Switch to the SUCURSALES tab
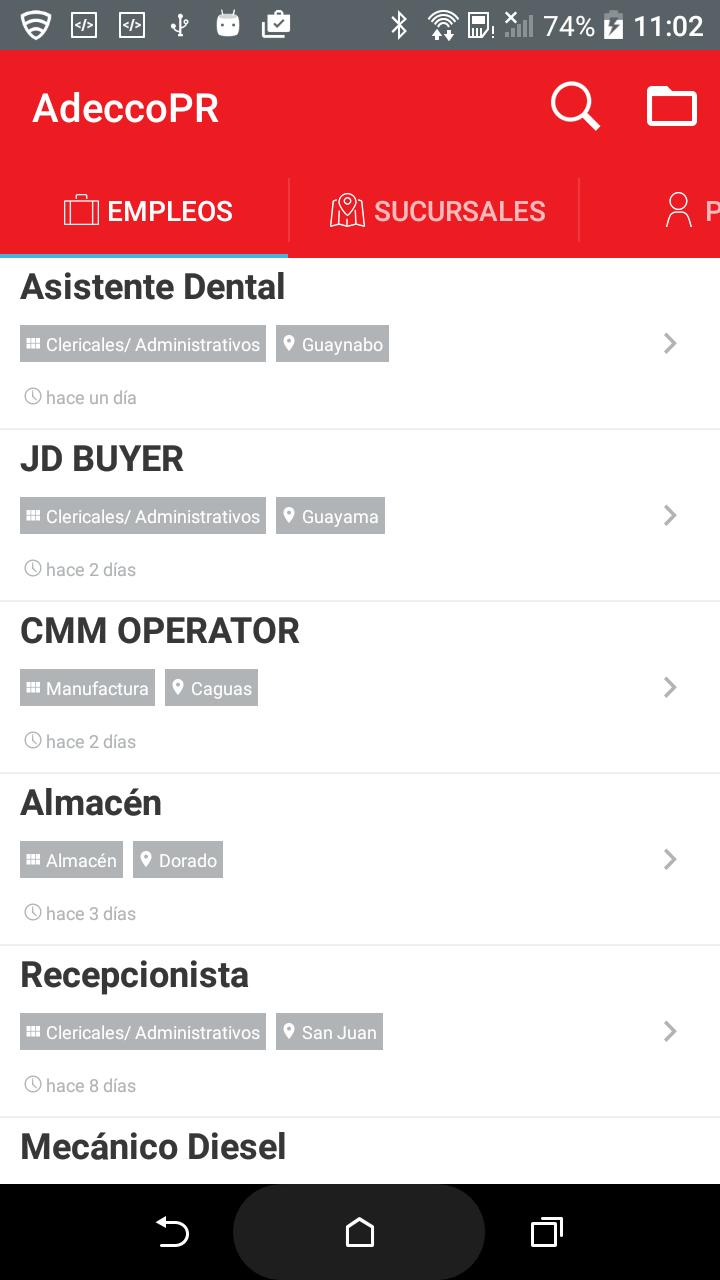This screenshot has width=720, height=1280. (435, 210)
